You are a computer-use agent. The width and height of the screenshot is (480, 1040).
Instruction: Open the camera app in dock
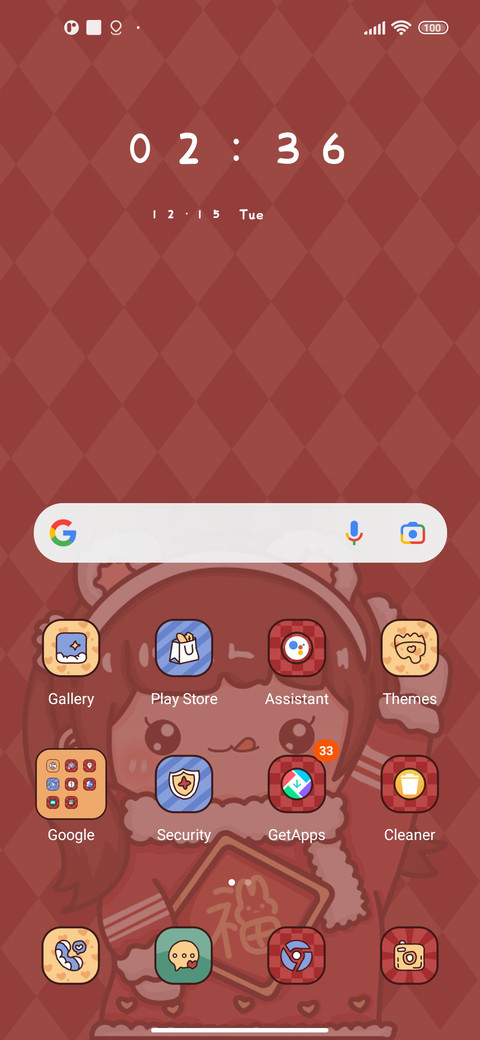(410, 955)
